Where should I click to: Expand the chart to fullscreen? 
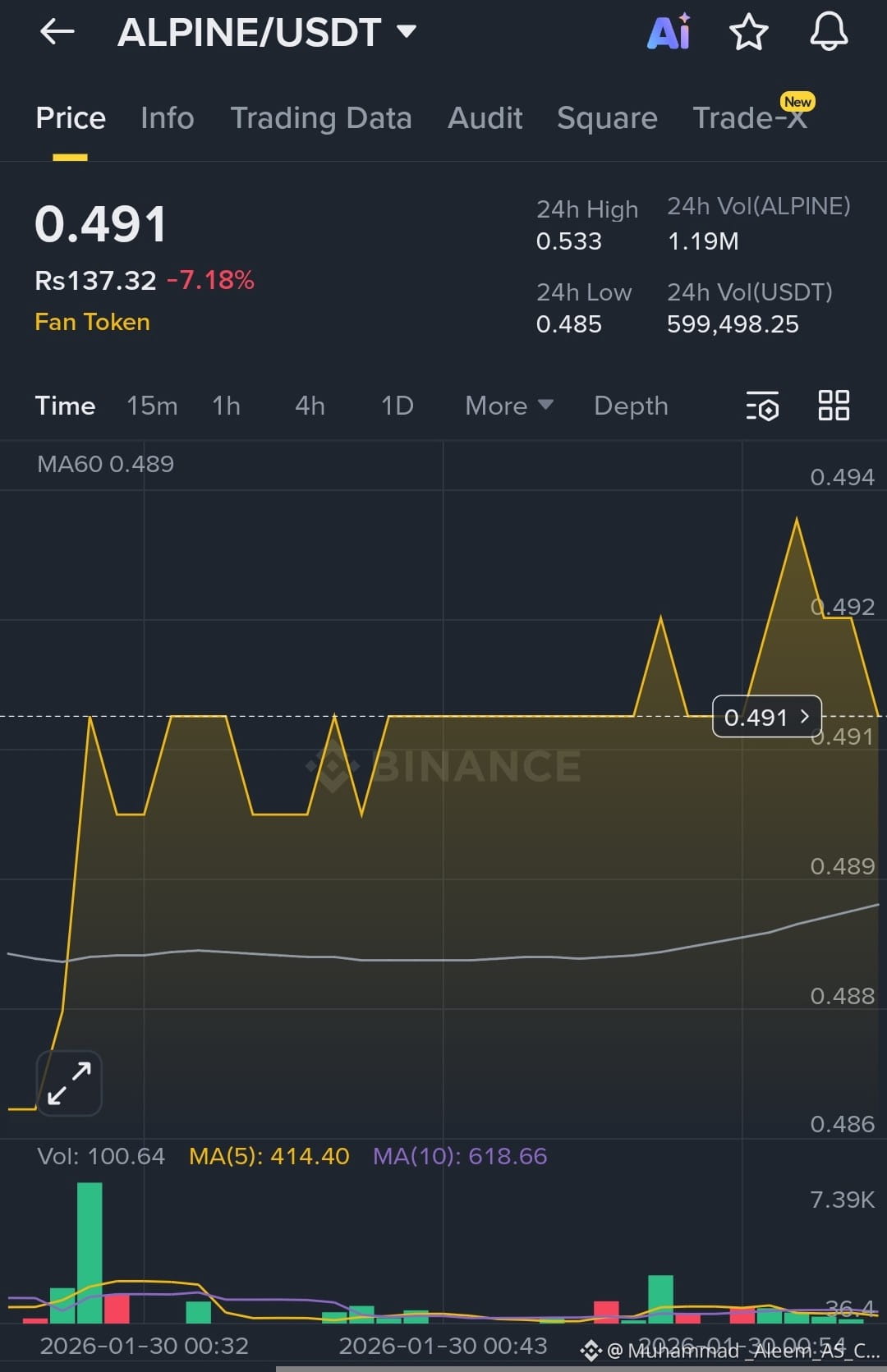[x=69, y=1083]
